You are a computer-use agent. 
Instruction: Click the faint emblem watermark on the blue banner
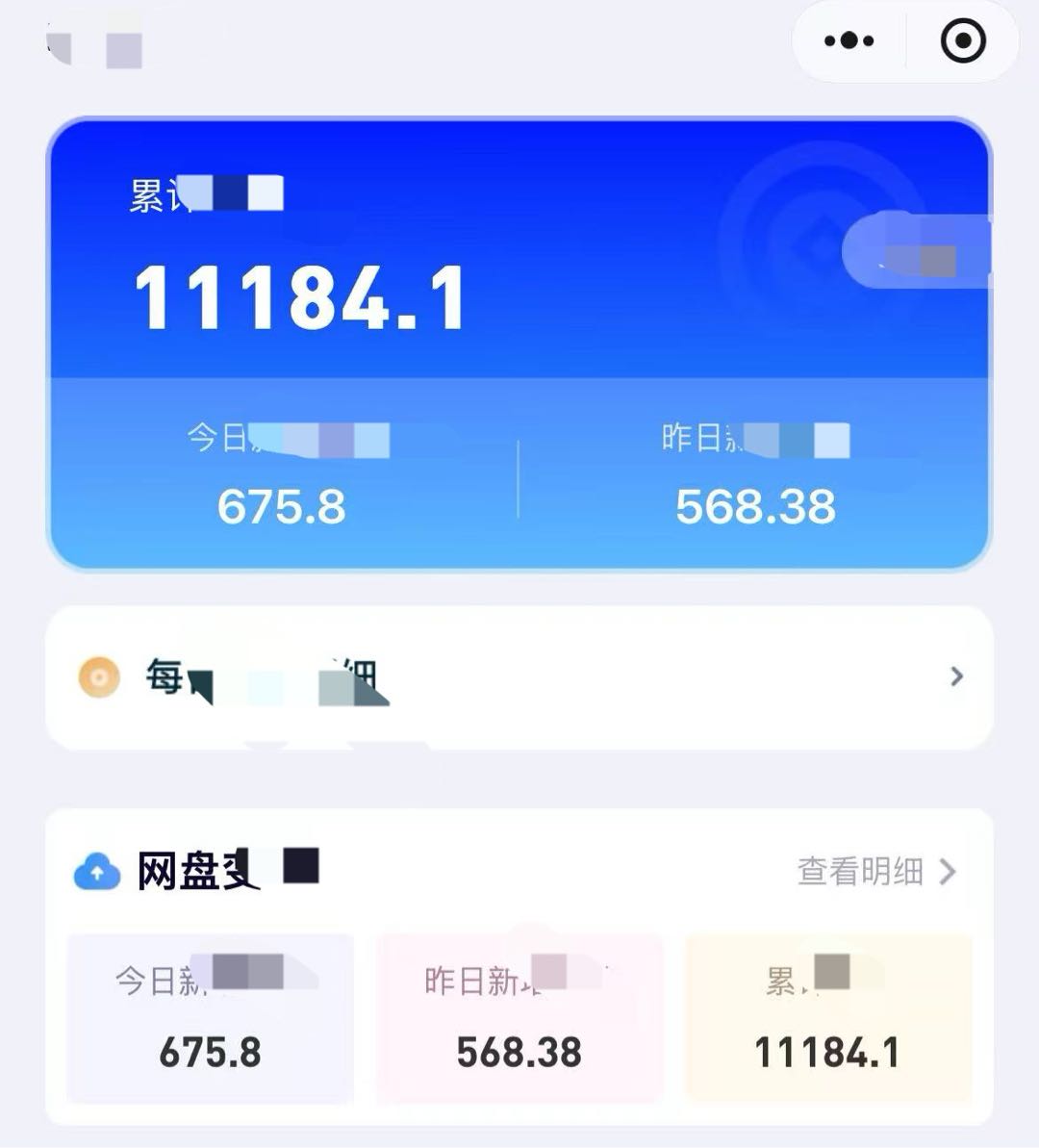818,241
